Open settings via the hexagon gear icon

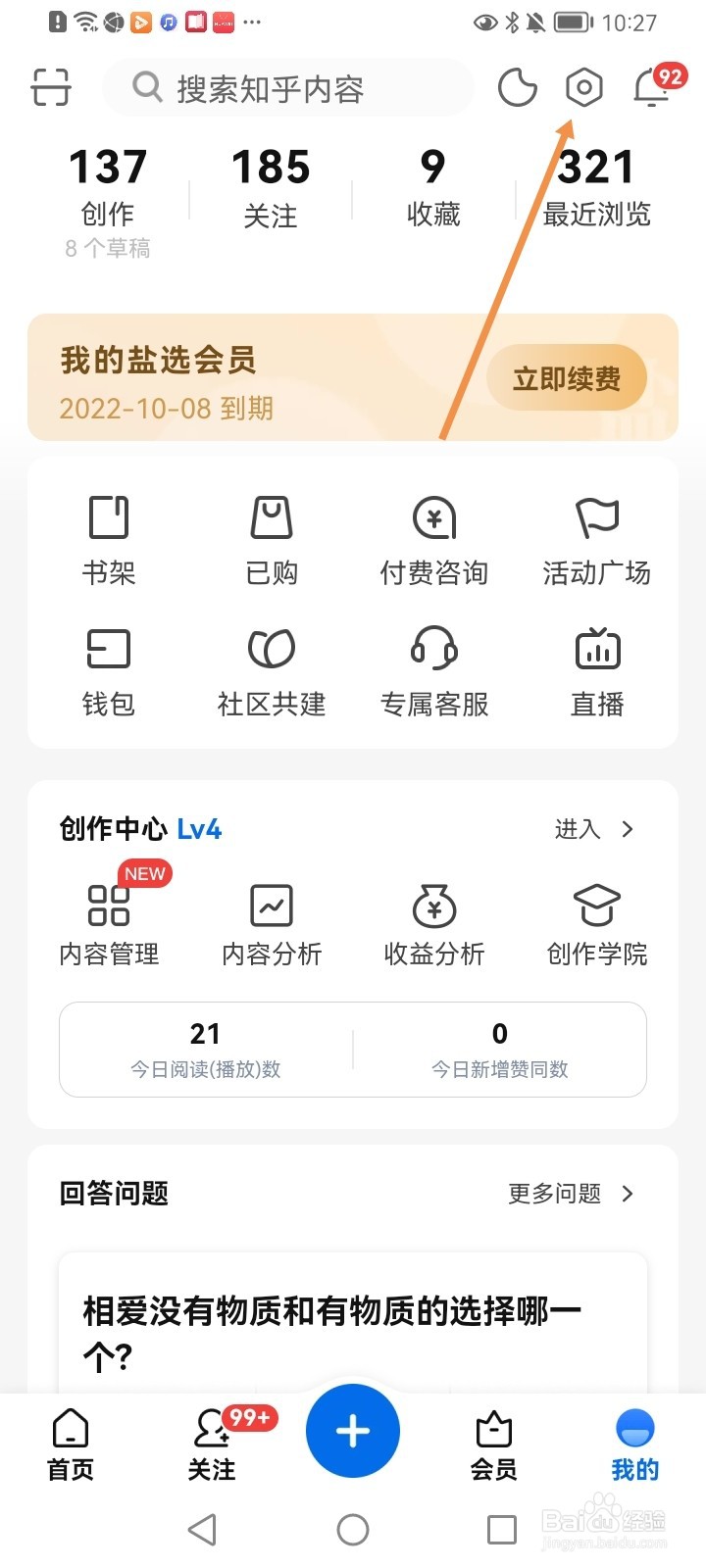pyautogui.click(x=583, y=87)
